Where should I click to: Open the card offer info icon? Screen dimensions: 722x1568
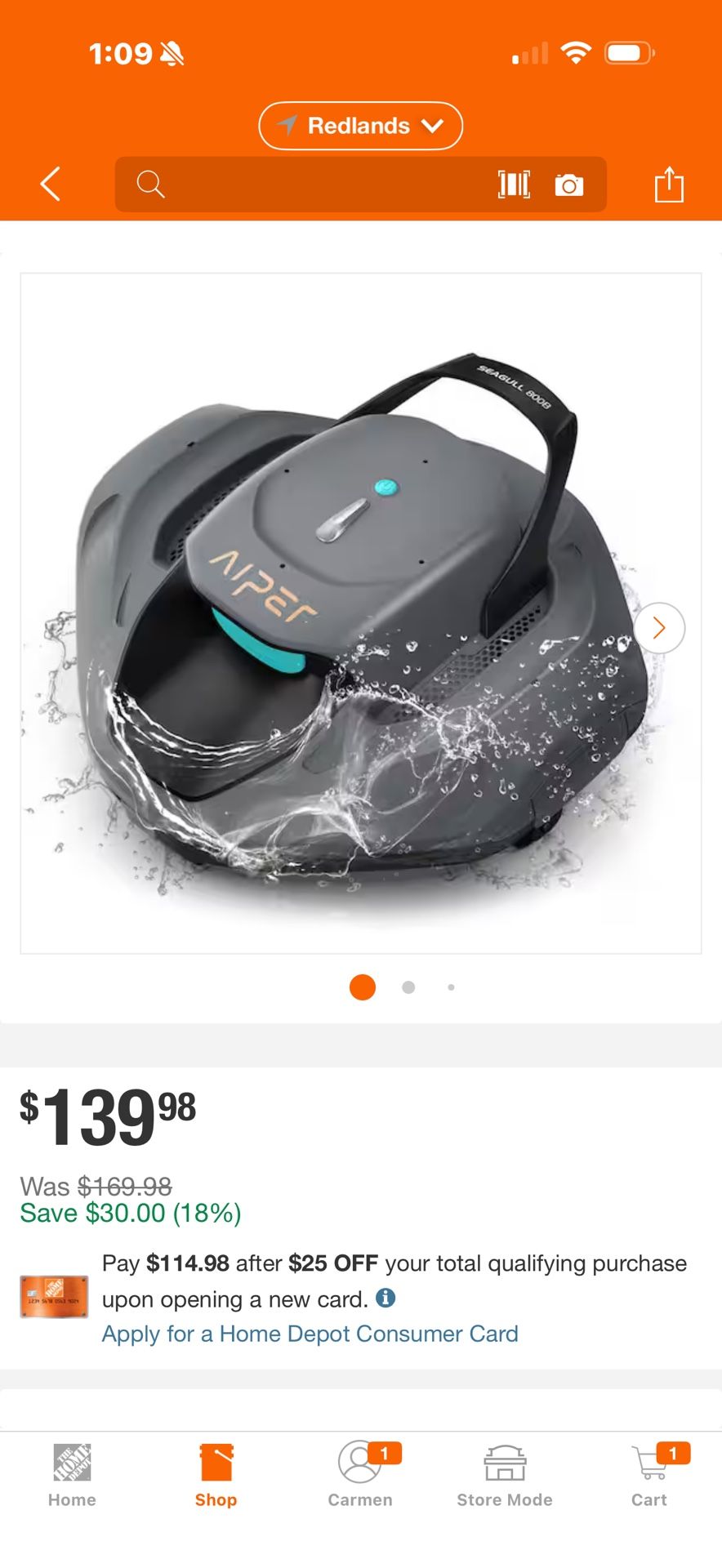pos(386,1298)
